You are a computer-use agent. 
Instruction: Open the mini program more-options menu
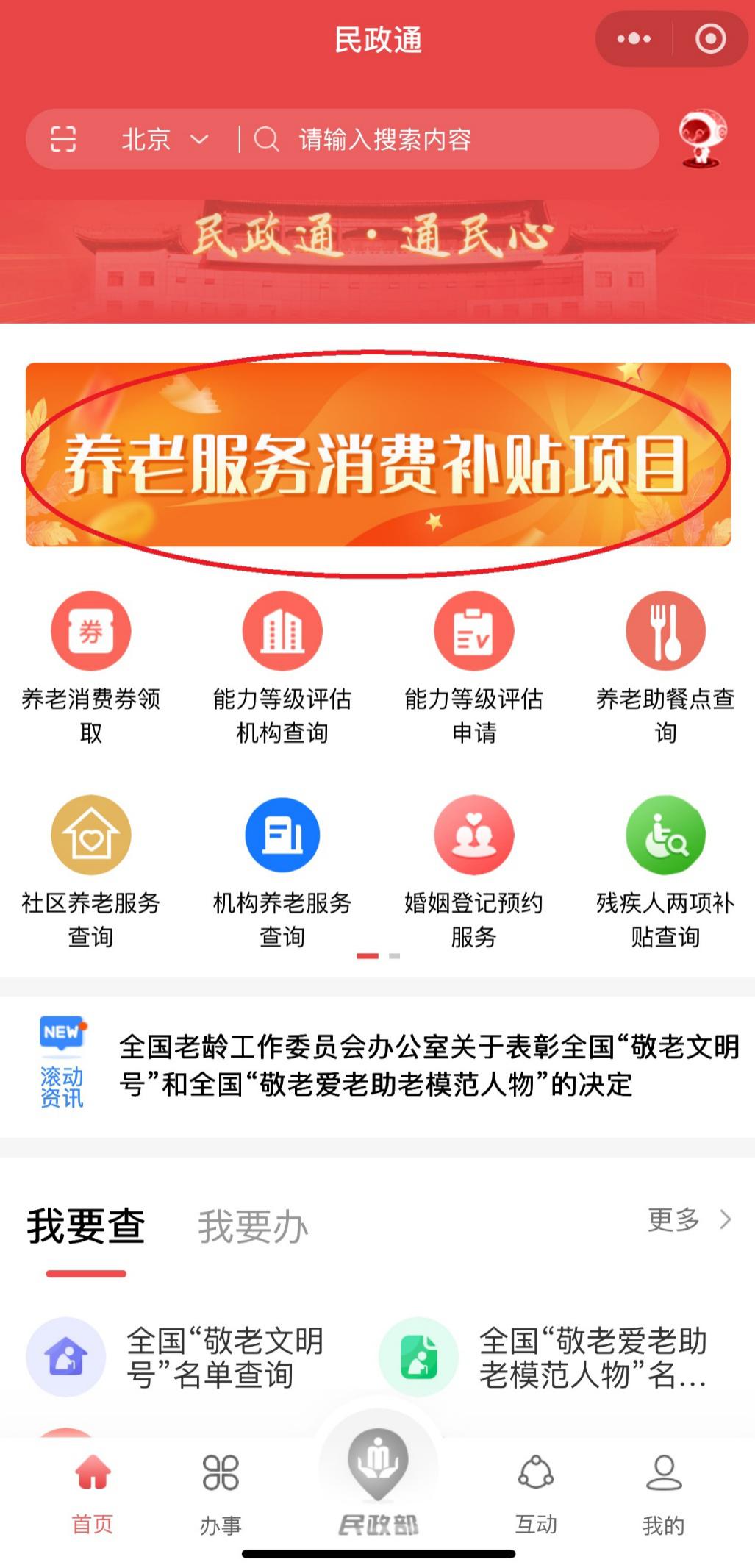click(634, 39)
